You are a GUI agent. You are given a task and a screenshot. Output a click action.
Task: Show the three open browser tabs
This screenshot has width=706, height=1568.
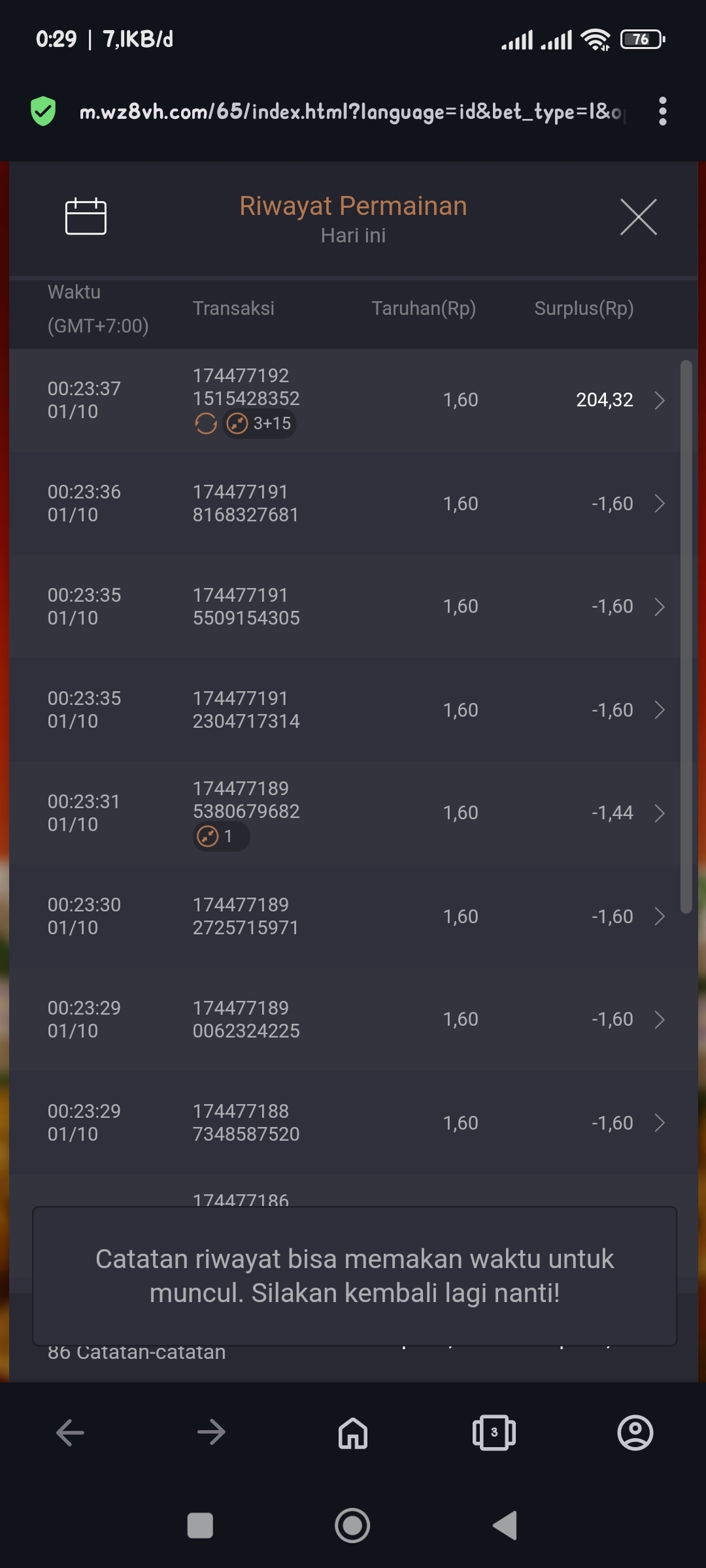coord(494,1433)
